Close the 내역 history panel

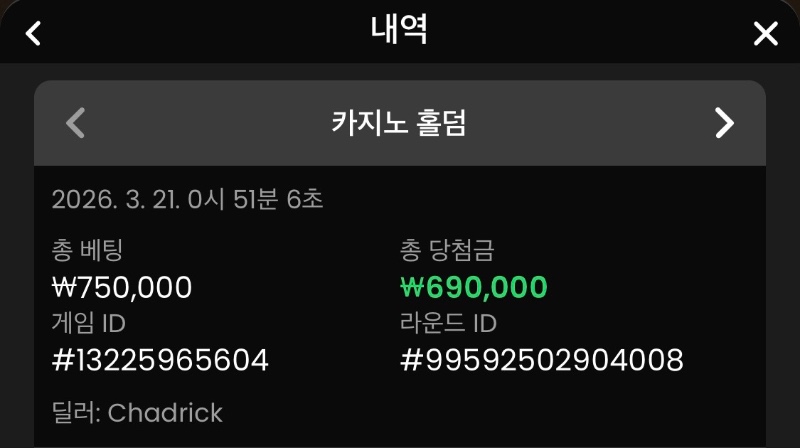(765, 34)
